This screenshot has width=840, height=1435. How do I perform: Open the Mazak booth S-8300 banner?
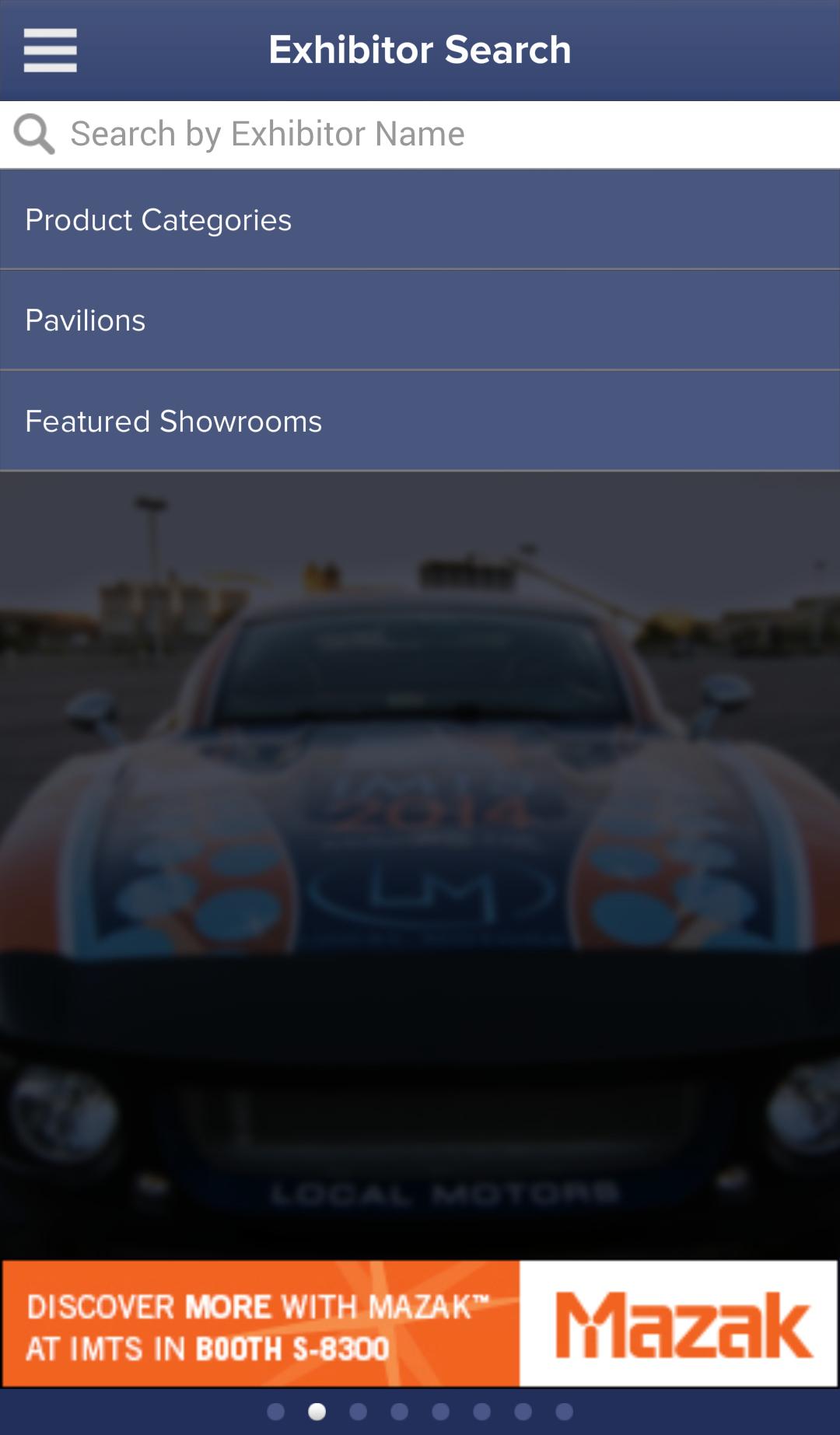click(x=420, y=1324)
